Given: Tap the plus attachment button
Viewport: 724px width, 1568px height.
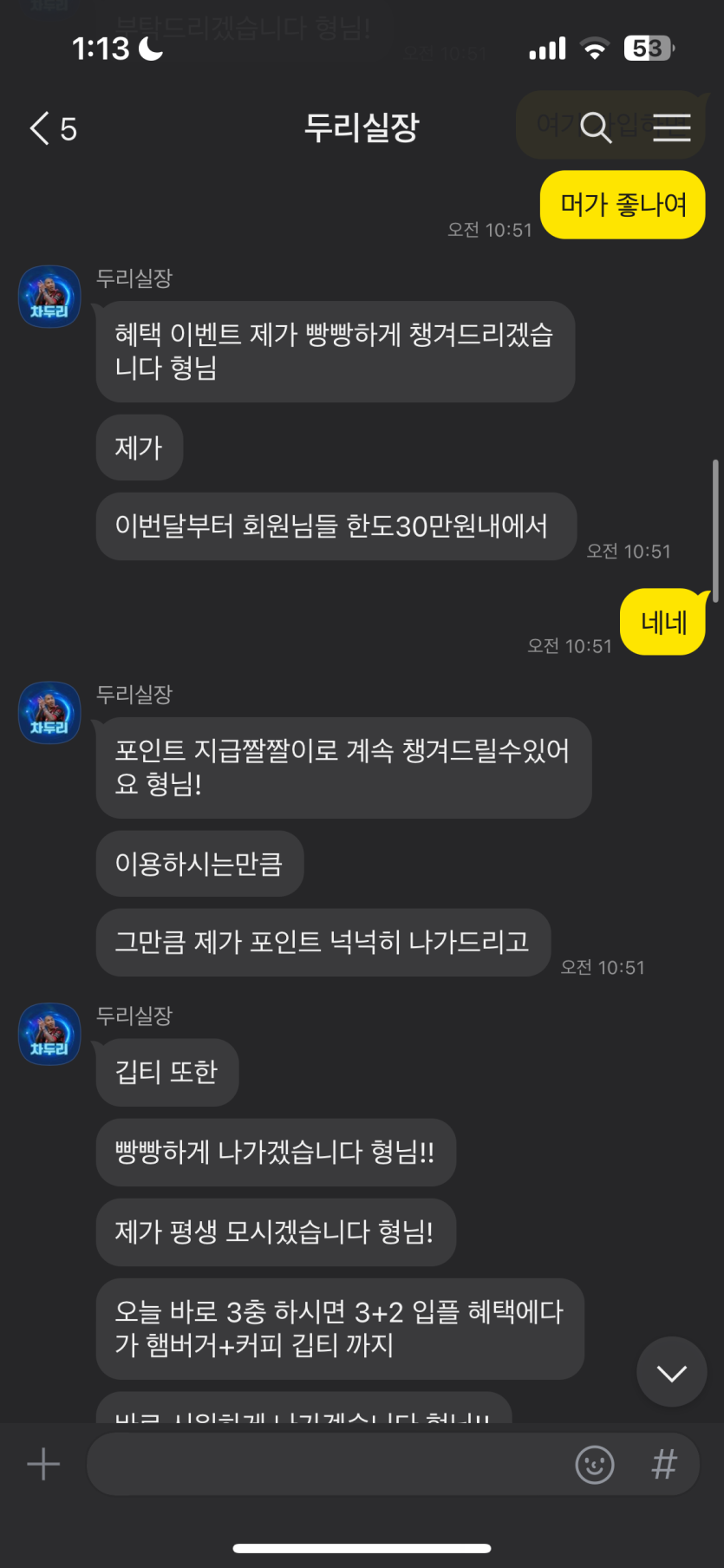Looking at the screenshot, I should [x=43, y=1465].
